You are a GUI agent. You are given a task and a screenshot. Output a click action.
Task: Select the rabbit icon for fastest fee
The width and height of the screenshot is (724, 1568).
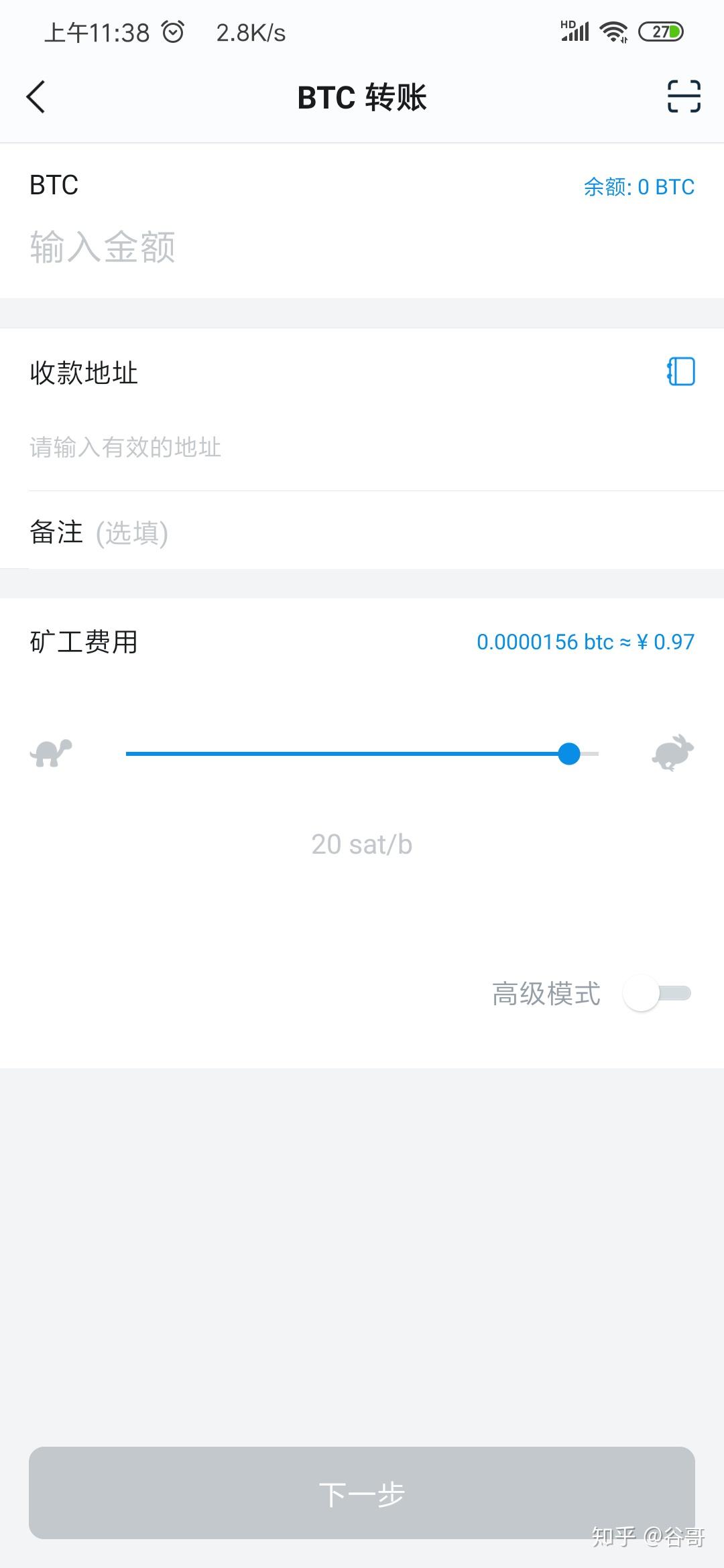673,753
